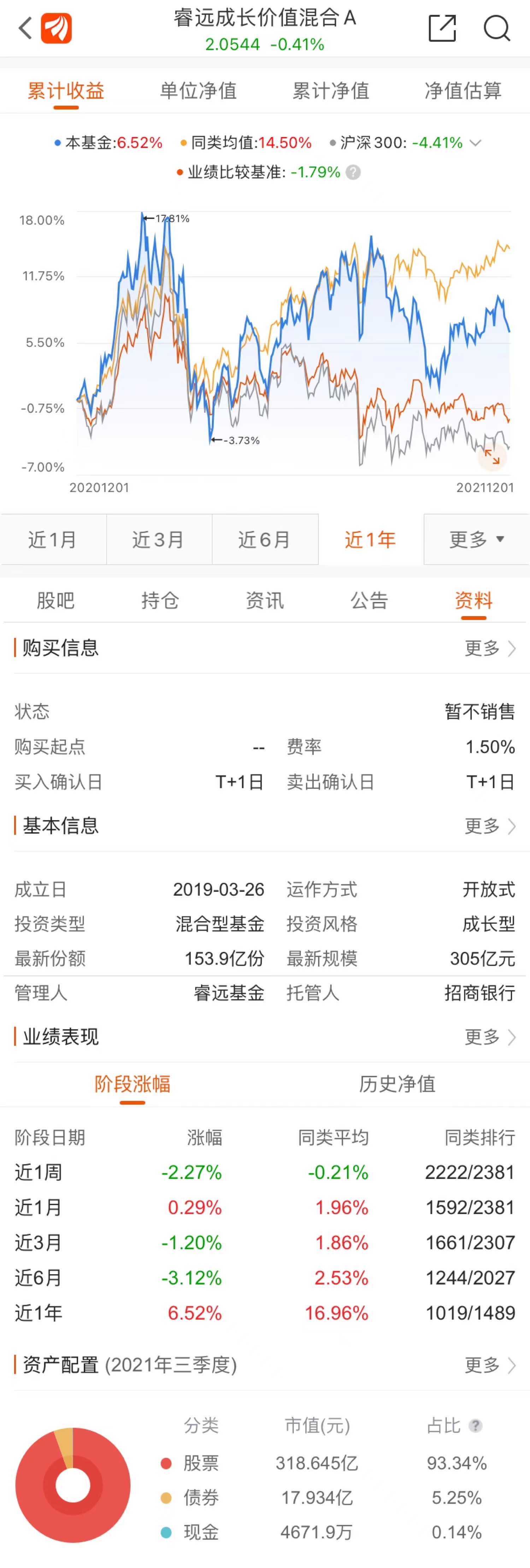Open the 更多 time range dropdown
Image resolution: width=530 pixels, height=1568 pixels.
(x=476, y=539)
